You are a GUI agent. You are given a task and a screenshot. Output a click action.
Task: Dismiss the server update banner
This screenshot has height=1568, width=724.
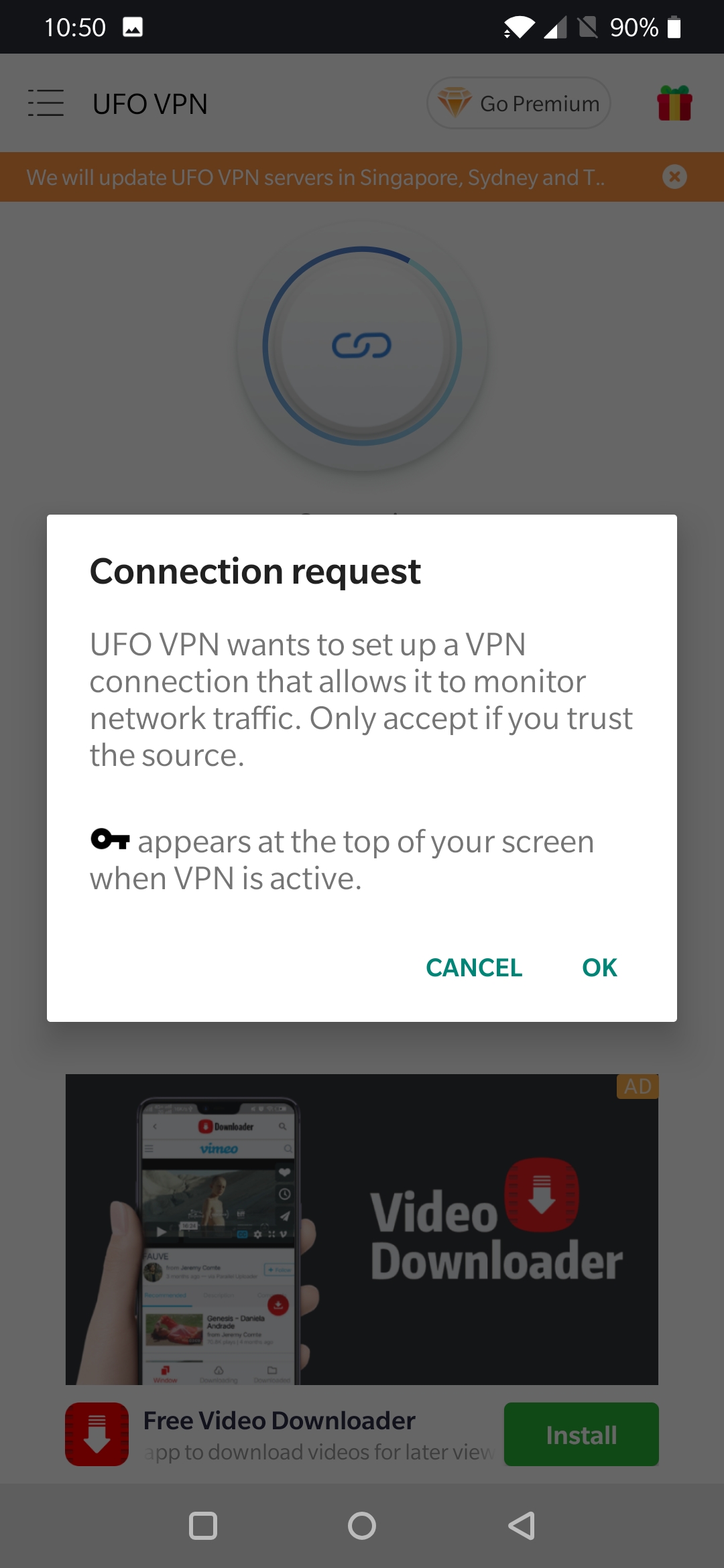tap(674, 177)
